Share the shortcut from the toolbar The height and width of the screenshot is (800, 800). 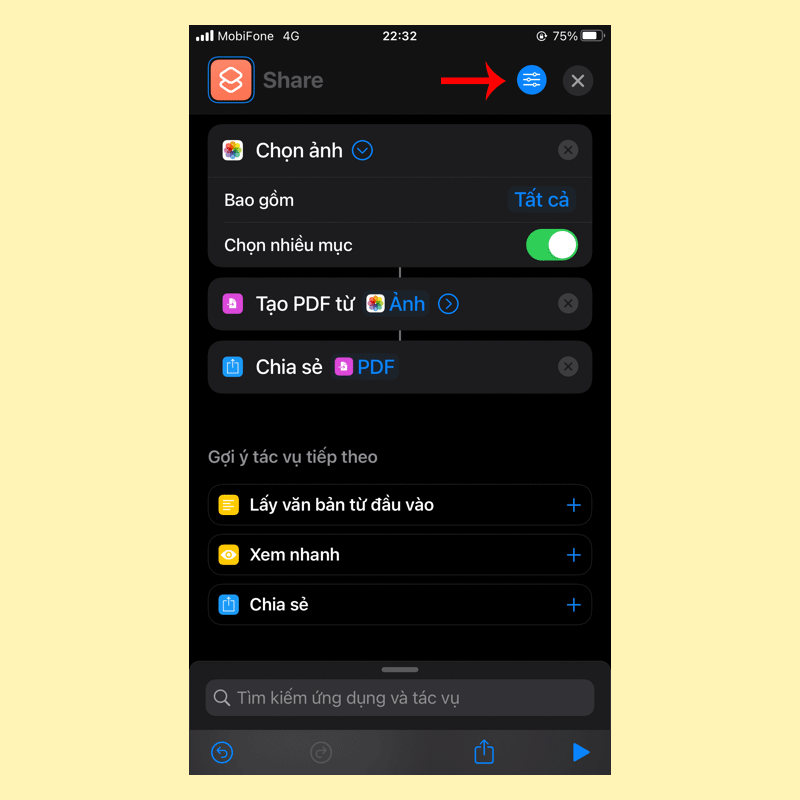coord(484,752)
